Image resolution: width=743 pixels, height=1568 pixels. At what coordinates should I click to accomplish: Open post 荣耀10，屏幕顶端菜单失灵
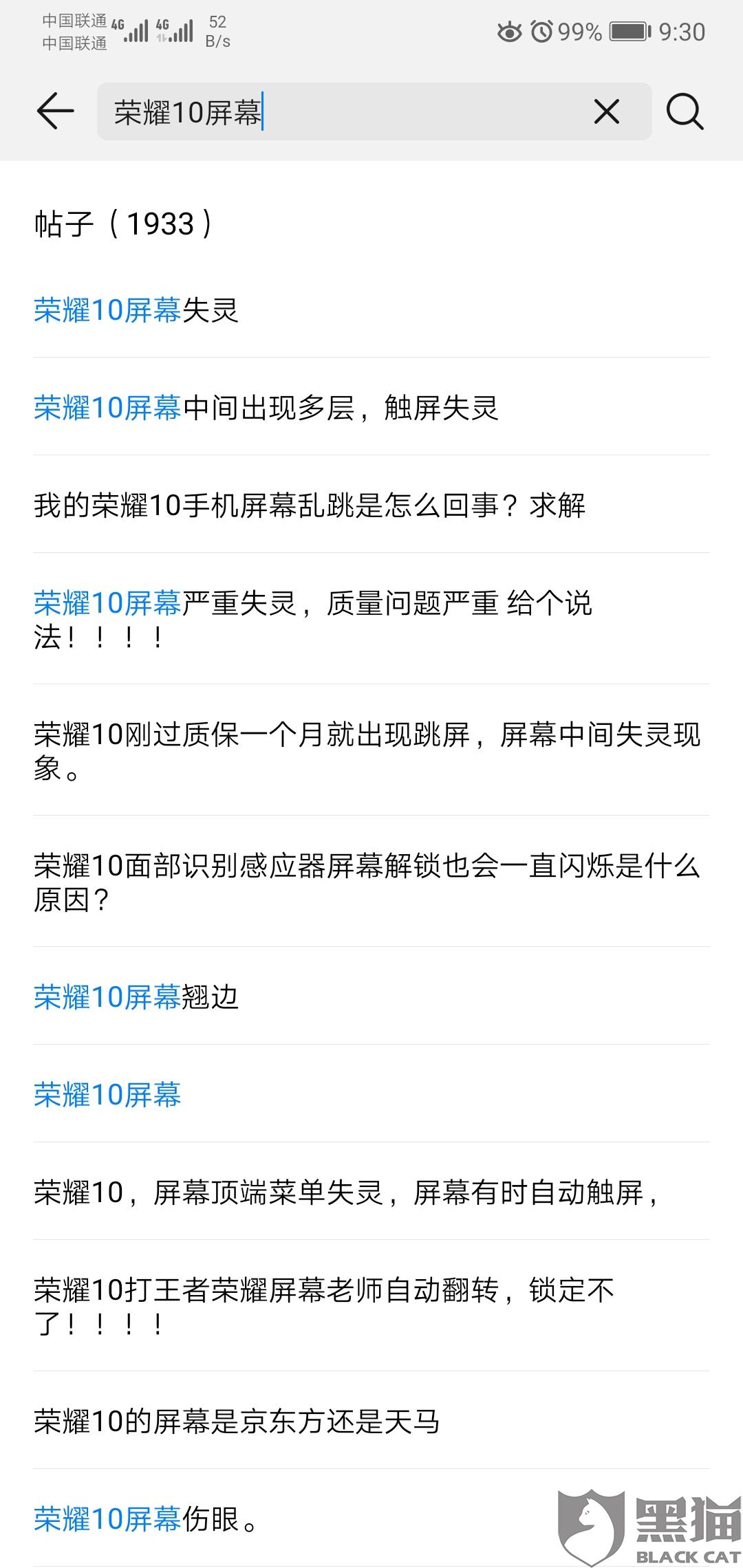tap(371, 1193)
